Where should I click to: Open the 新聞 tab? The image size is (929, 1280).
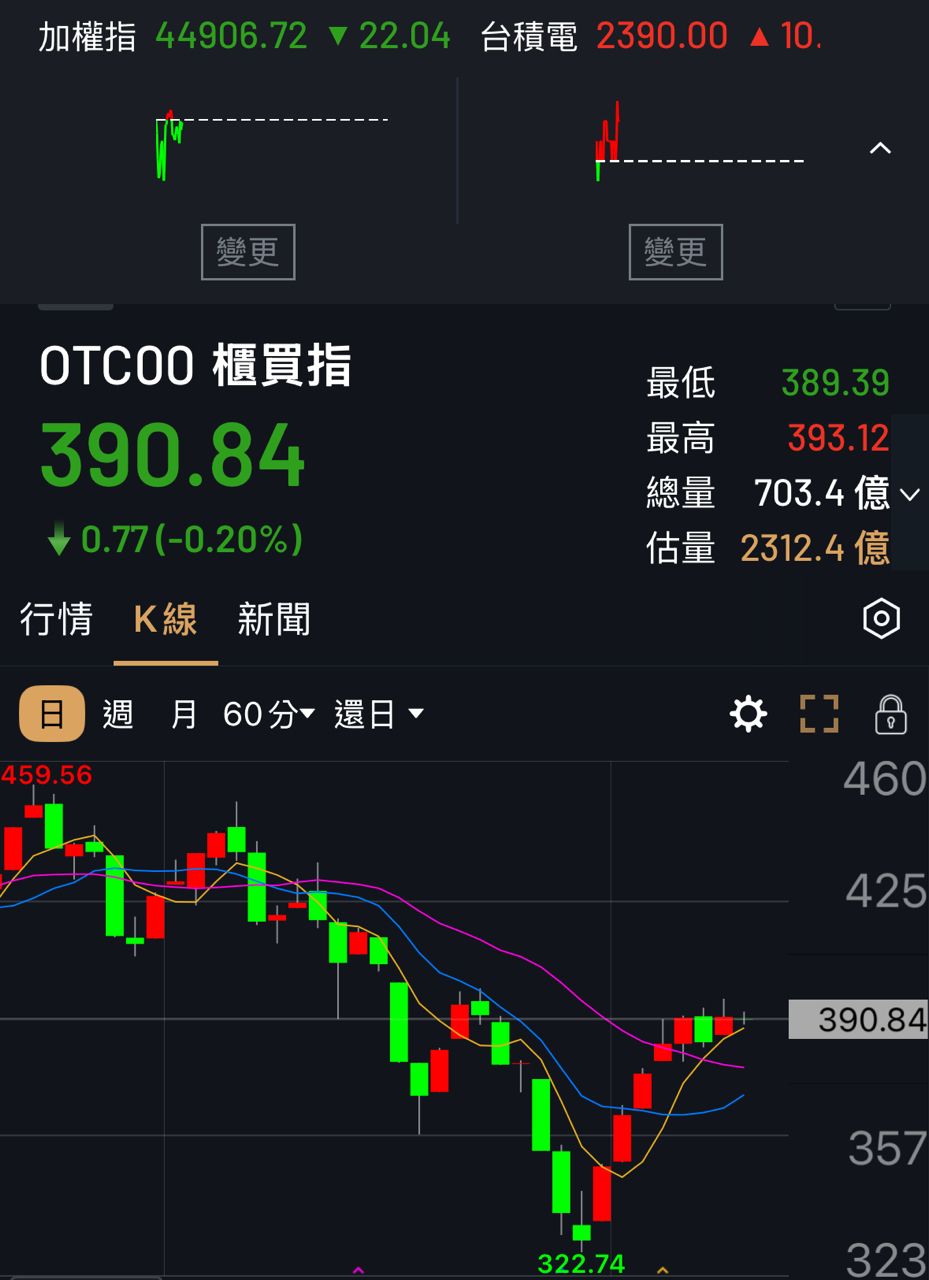point(274,619)
